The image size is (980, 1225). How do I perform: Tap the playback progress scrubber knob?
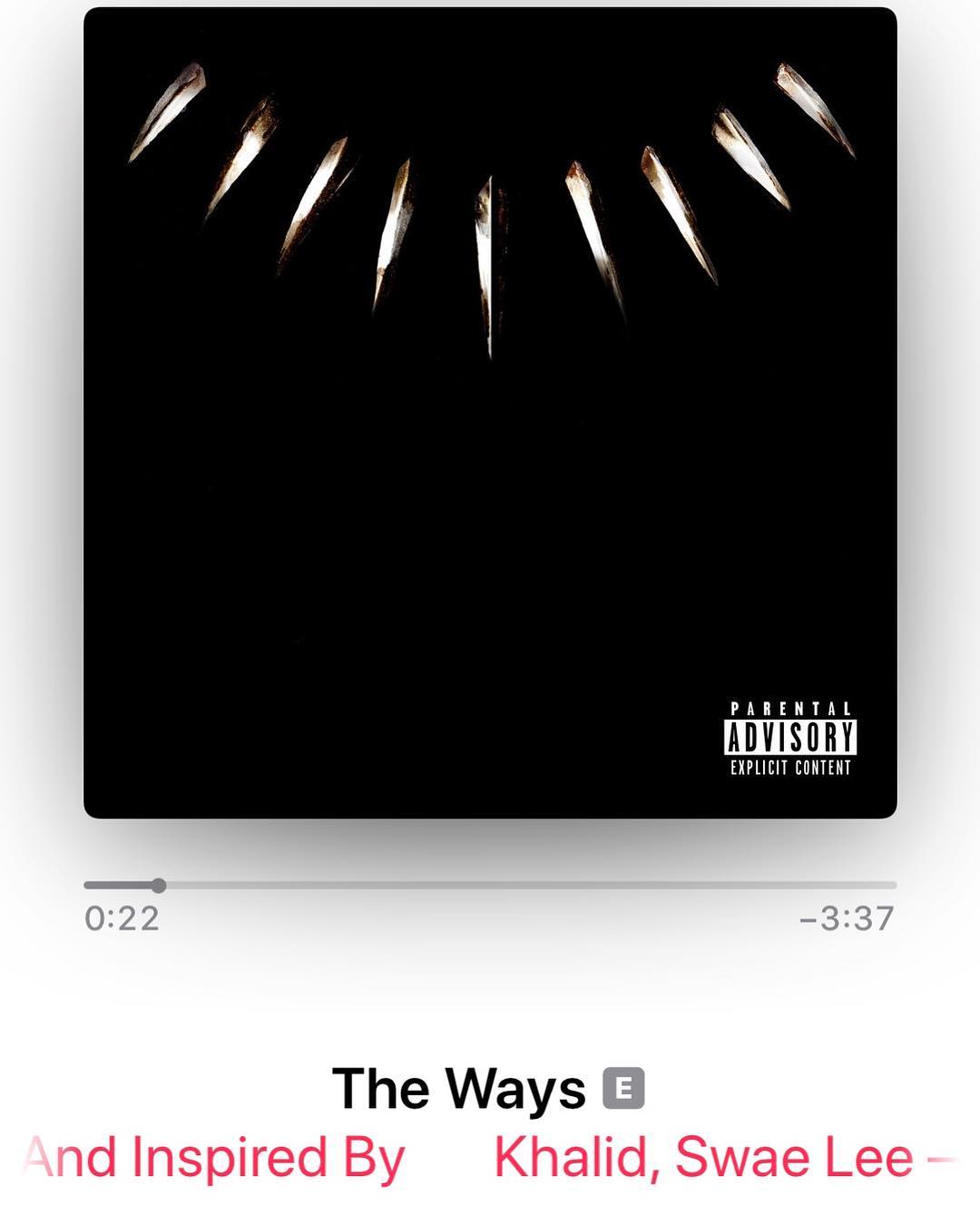[159, 886]
